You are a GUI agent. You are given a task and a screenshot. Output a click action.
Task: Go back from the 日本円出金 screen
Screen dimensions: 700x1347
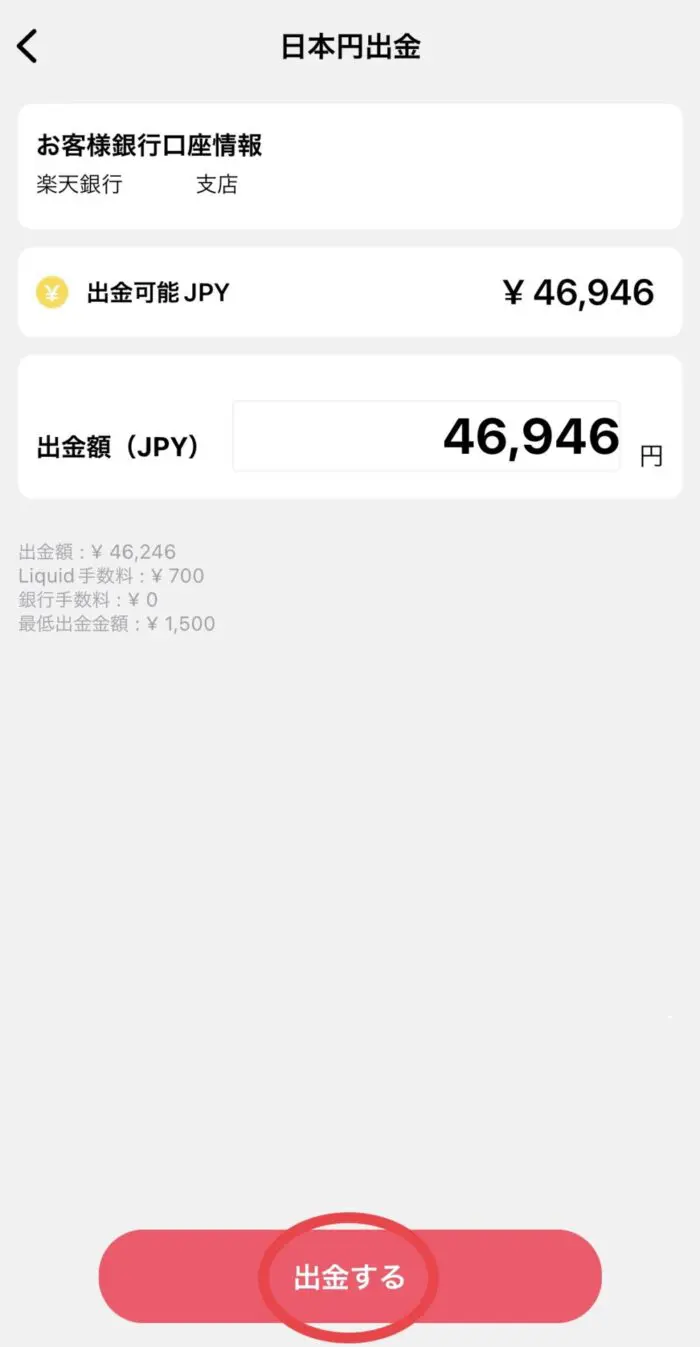[28, 46]
